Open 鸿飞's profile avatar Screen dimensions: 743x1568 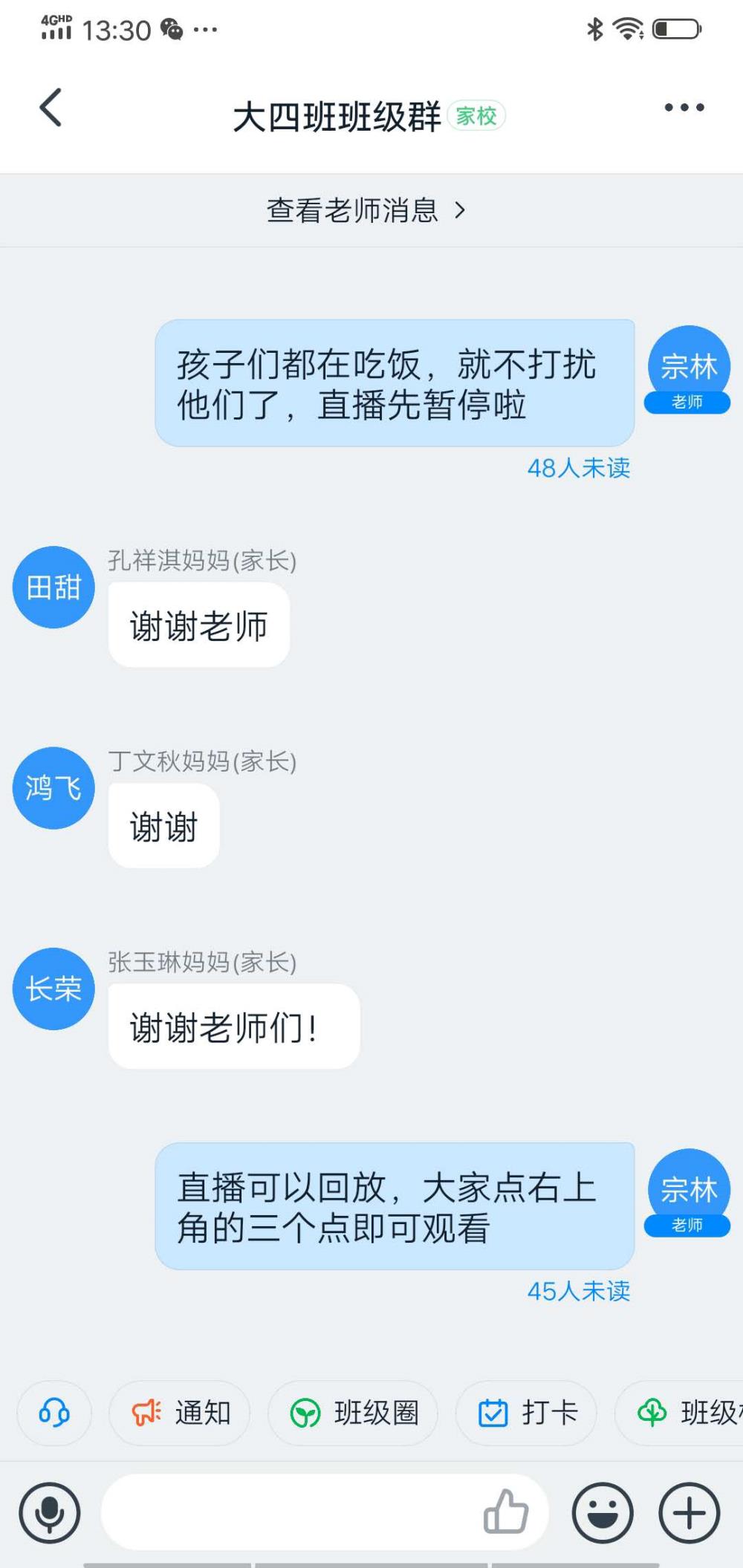[53, 788]
